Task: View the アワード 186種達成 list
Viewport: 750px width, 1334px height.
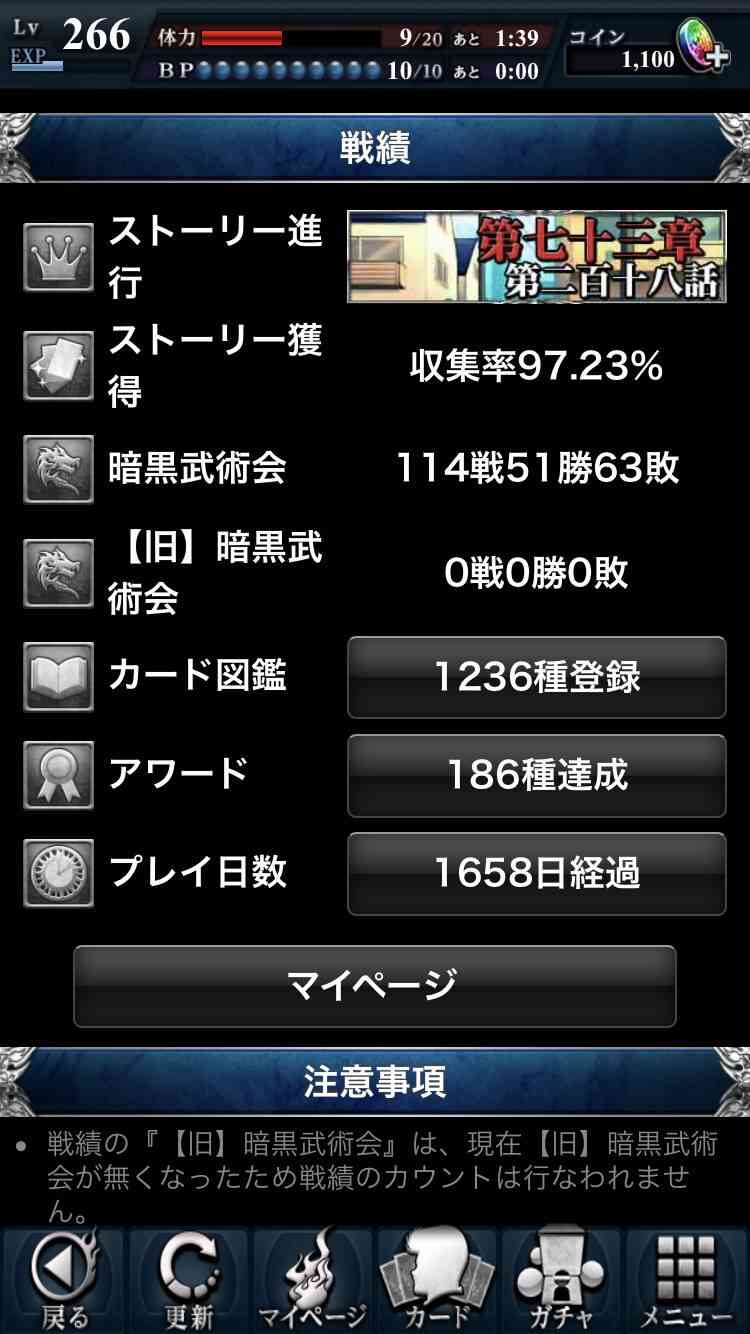Action: click(x=537, y=775)
